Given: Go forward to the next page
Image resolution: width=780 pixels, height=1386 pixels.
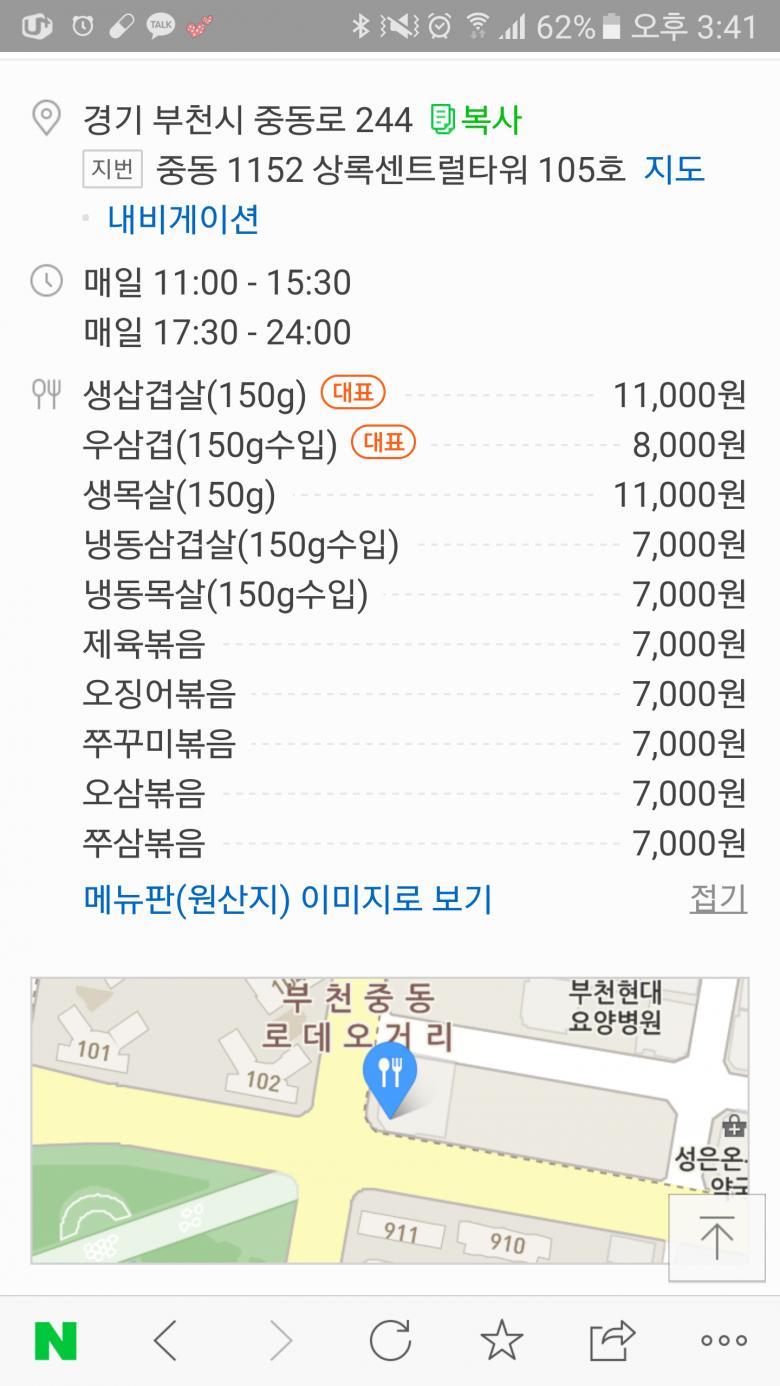Looking at the screenshot, I should pyautogui.click(x=281, y=1340).
